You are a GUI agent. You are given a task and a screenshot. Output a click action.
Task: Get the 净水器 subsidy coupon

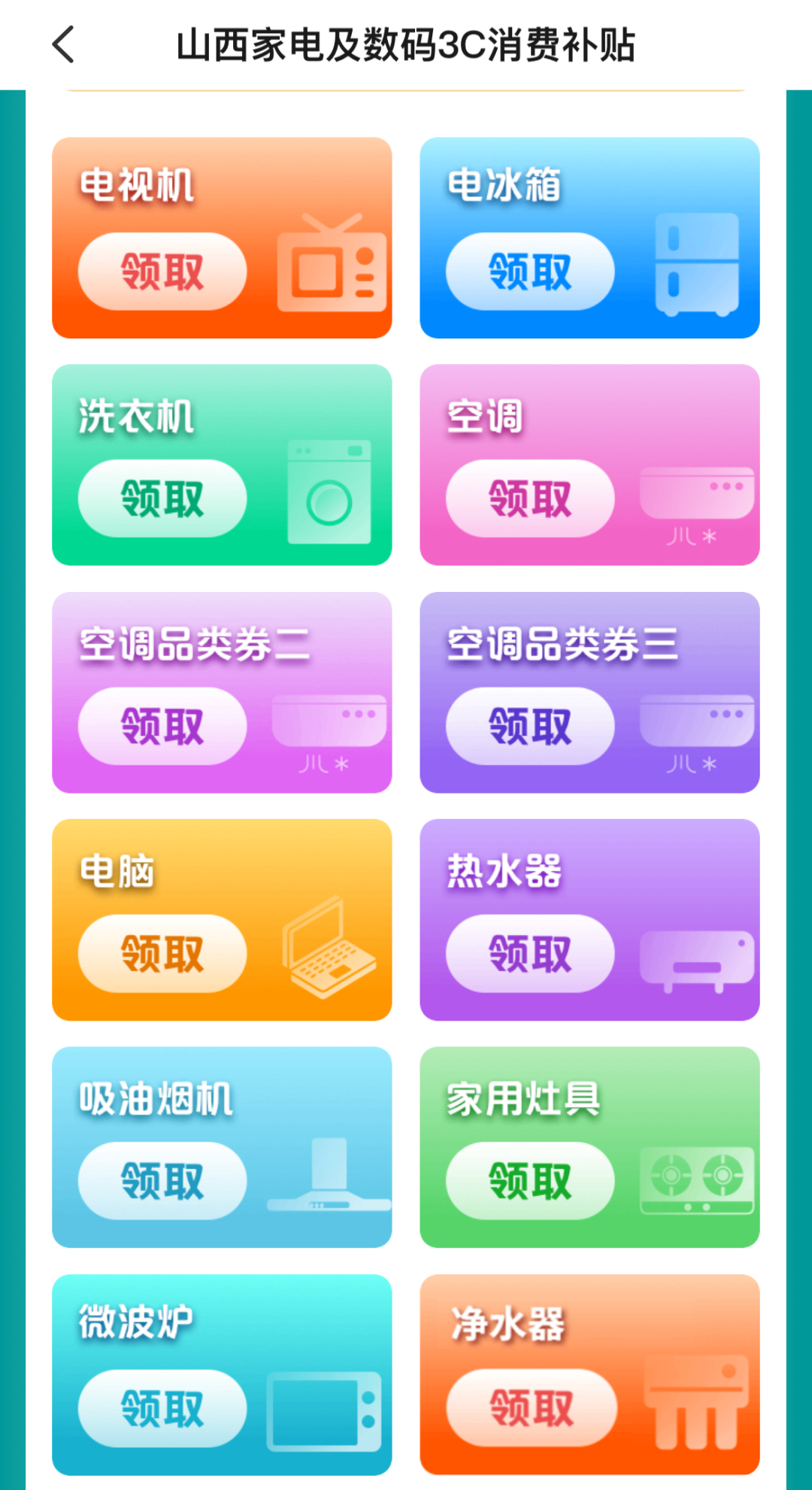532,1409
